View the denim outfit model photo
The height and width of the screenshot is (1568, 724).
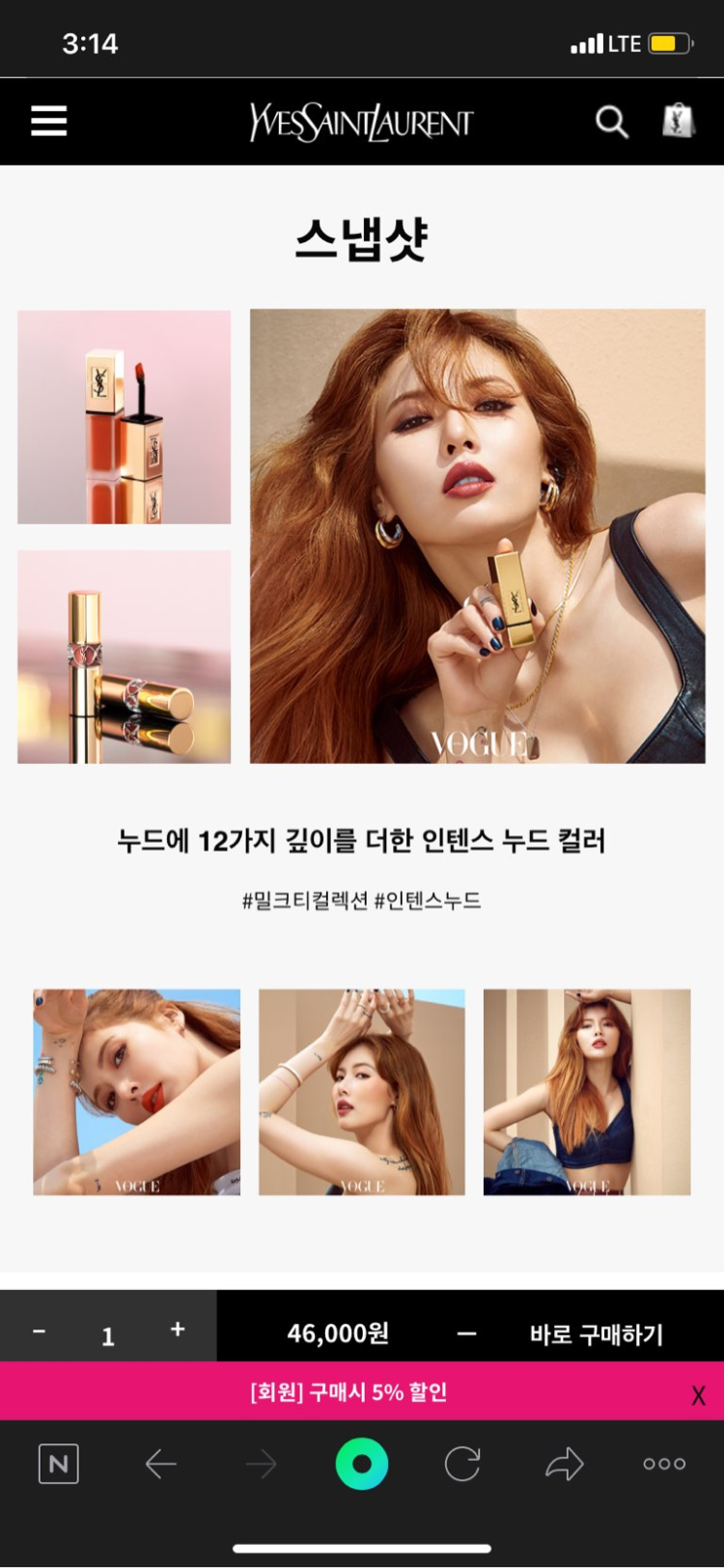(587, 1092)
